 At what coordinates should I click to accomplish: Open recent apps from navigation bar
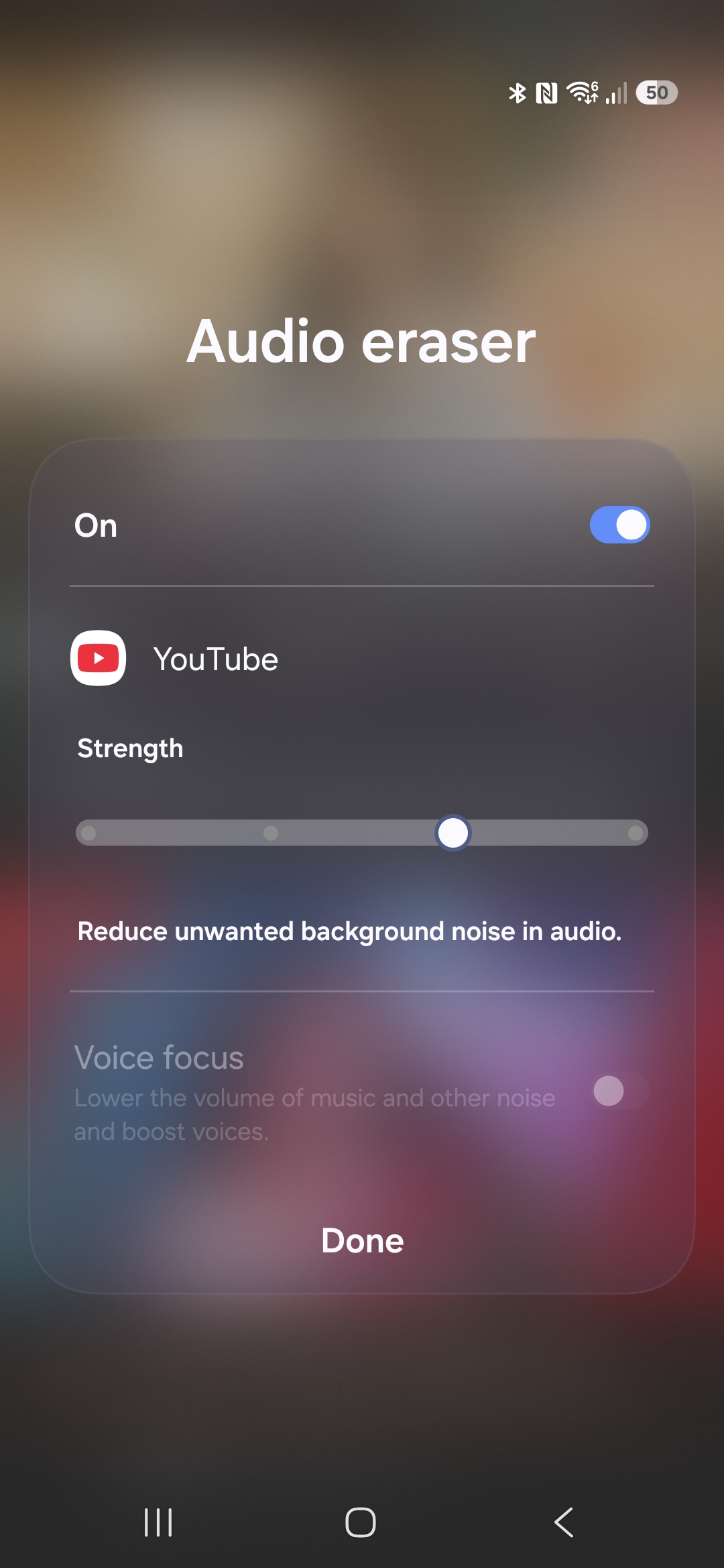(x=159, y=1522)
